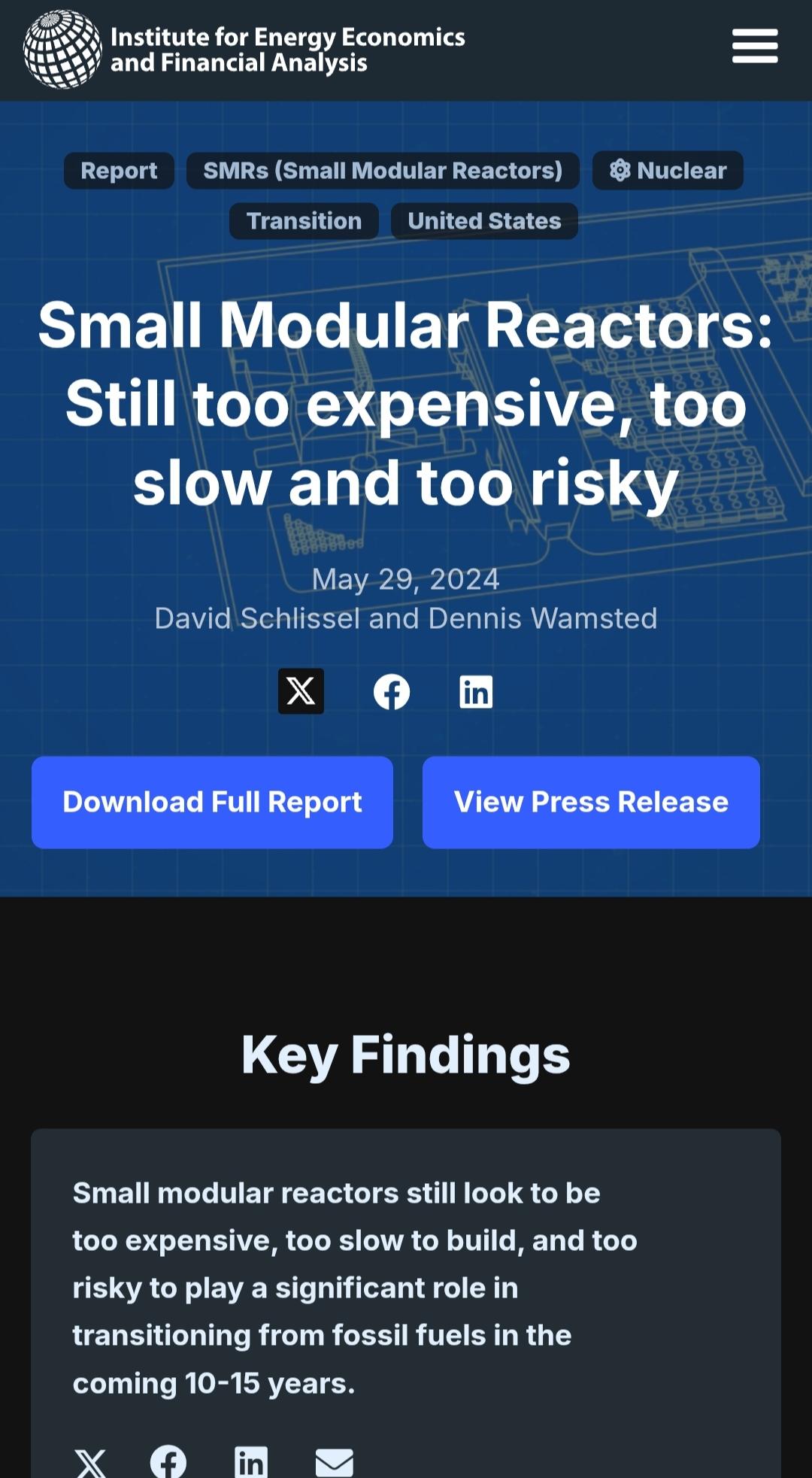Filter by the United States tag
The image size is (812, 1478).
pos(484,221)
